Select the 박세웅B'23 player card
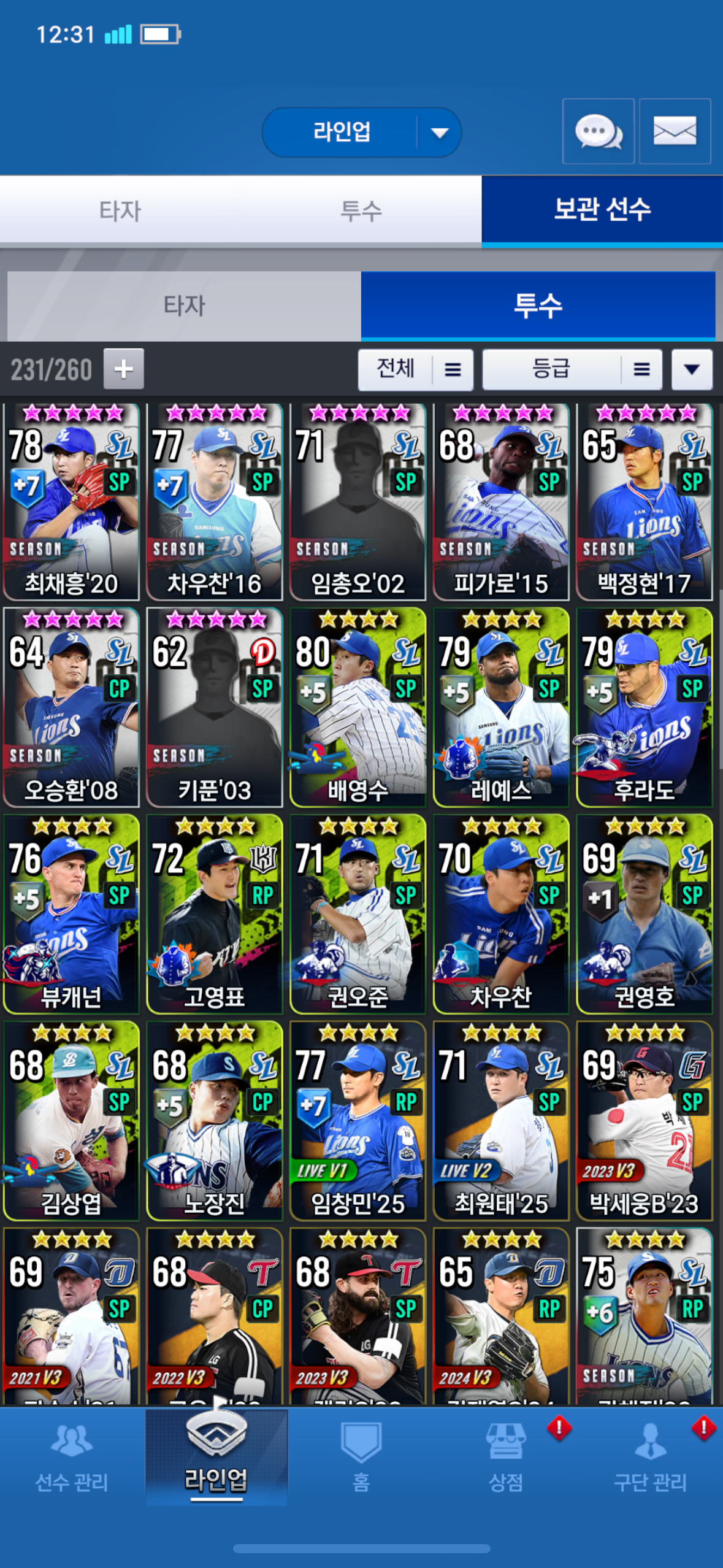The width and height of the screenshot is (723, 1568). pyautogui.click(x=644, y=1121)
